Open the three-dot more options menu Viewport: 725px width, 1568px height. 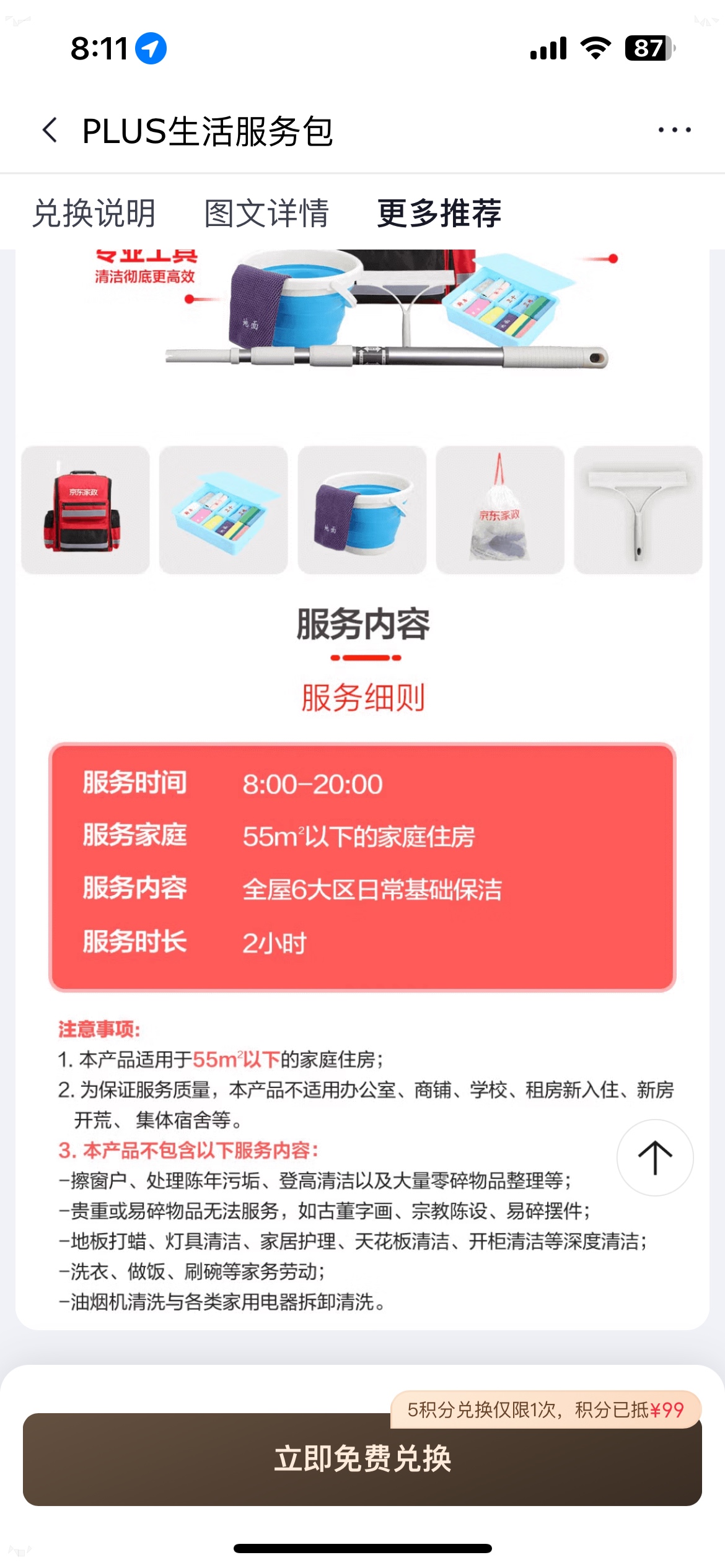[674, 130]
